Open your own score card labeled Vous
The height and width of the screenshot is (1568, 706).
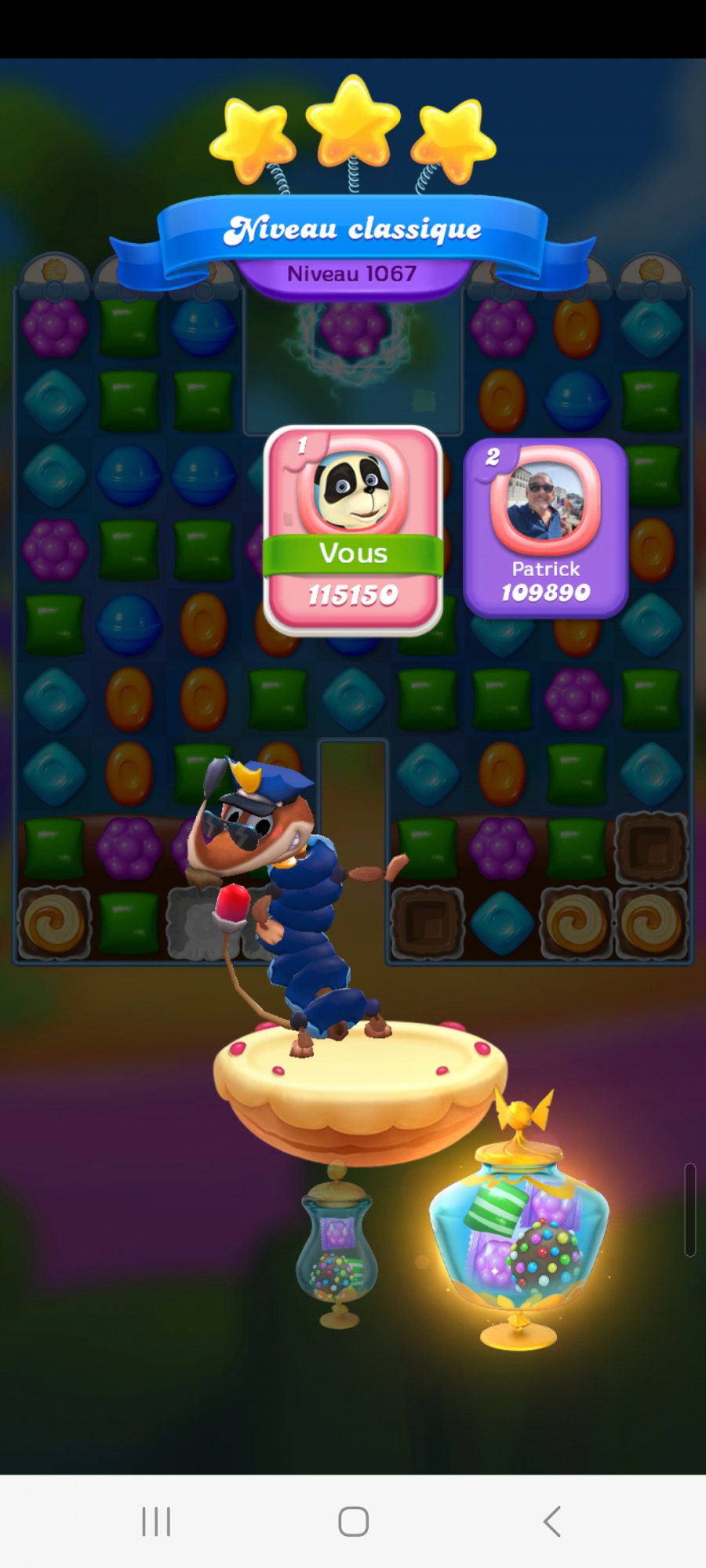[x=353, y=530]
